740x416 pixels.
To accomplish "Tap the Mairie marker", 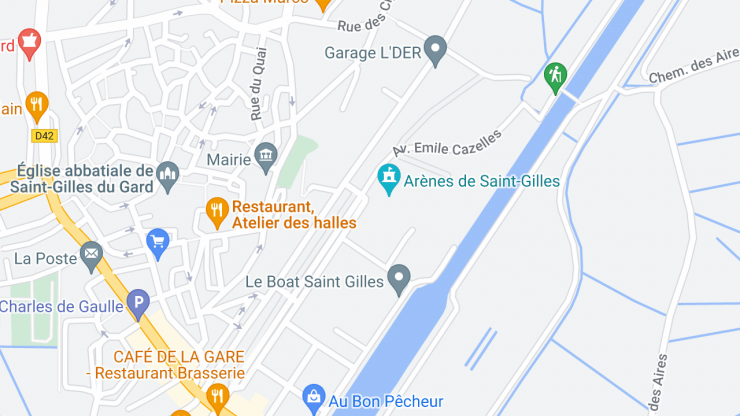I will click(x=266, y=155).
